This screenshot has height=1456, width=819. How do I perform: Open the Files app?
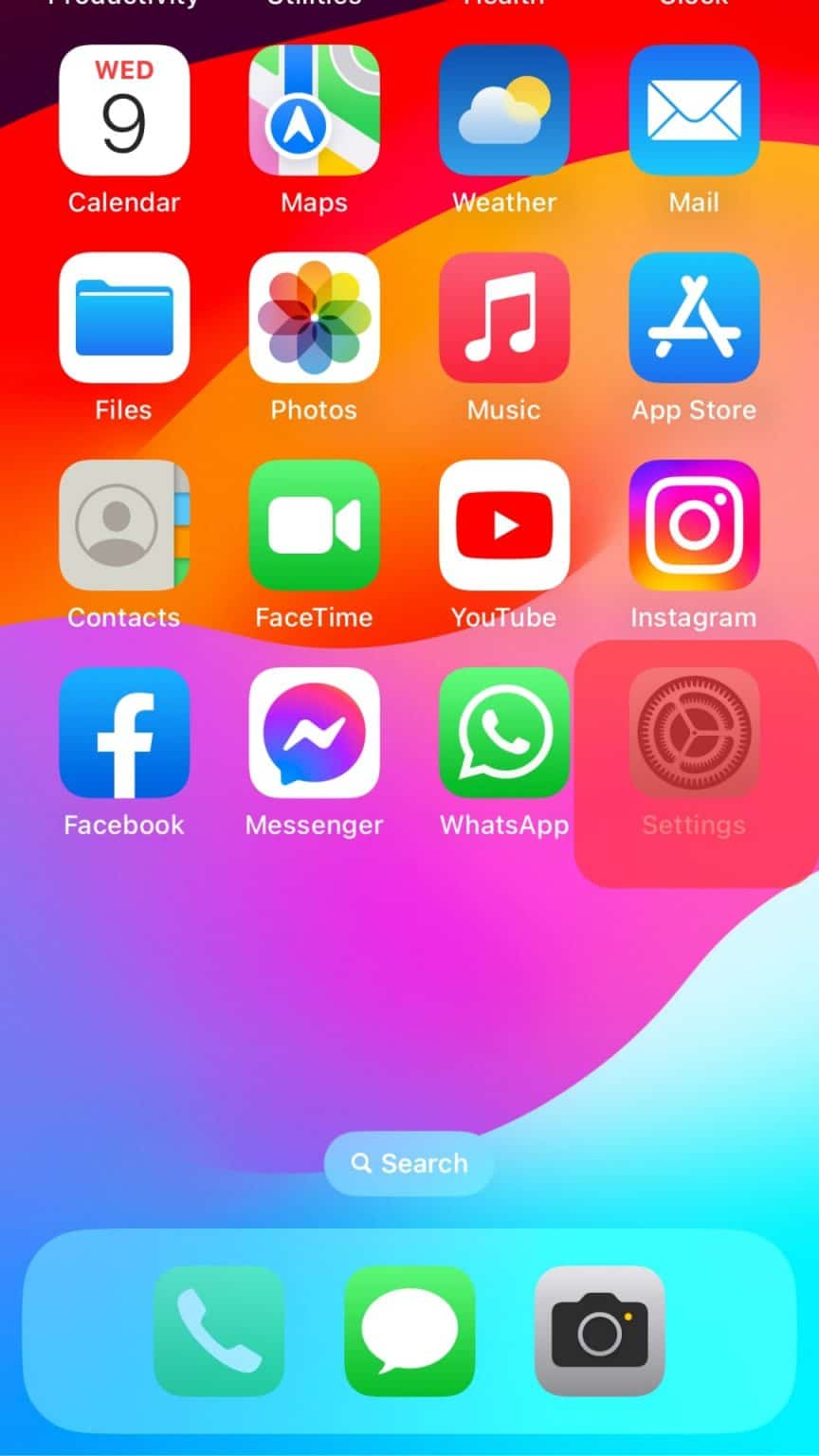pyautogui.click(x=124, y=318)
